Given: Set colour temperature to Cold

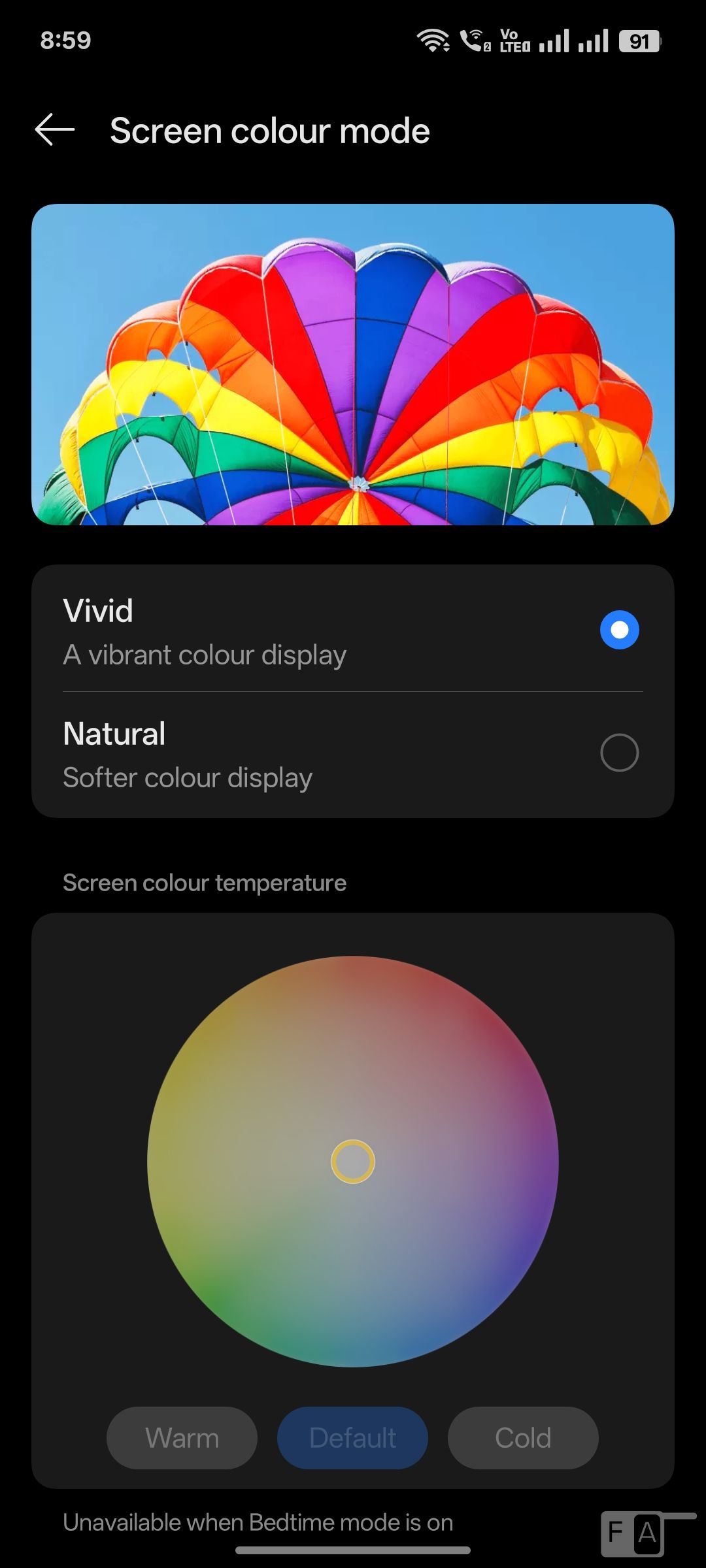Looking at the screenshot, I should 523,1438.
